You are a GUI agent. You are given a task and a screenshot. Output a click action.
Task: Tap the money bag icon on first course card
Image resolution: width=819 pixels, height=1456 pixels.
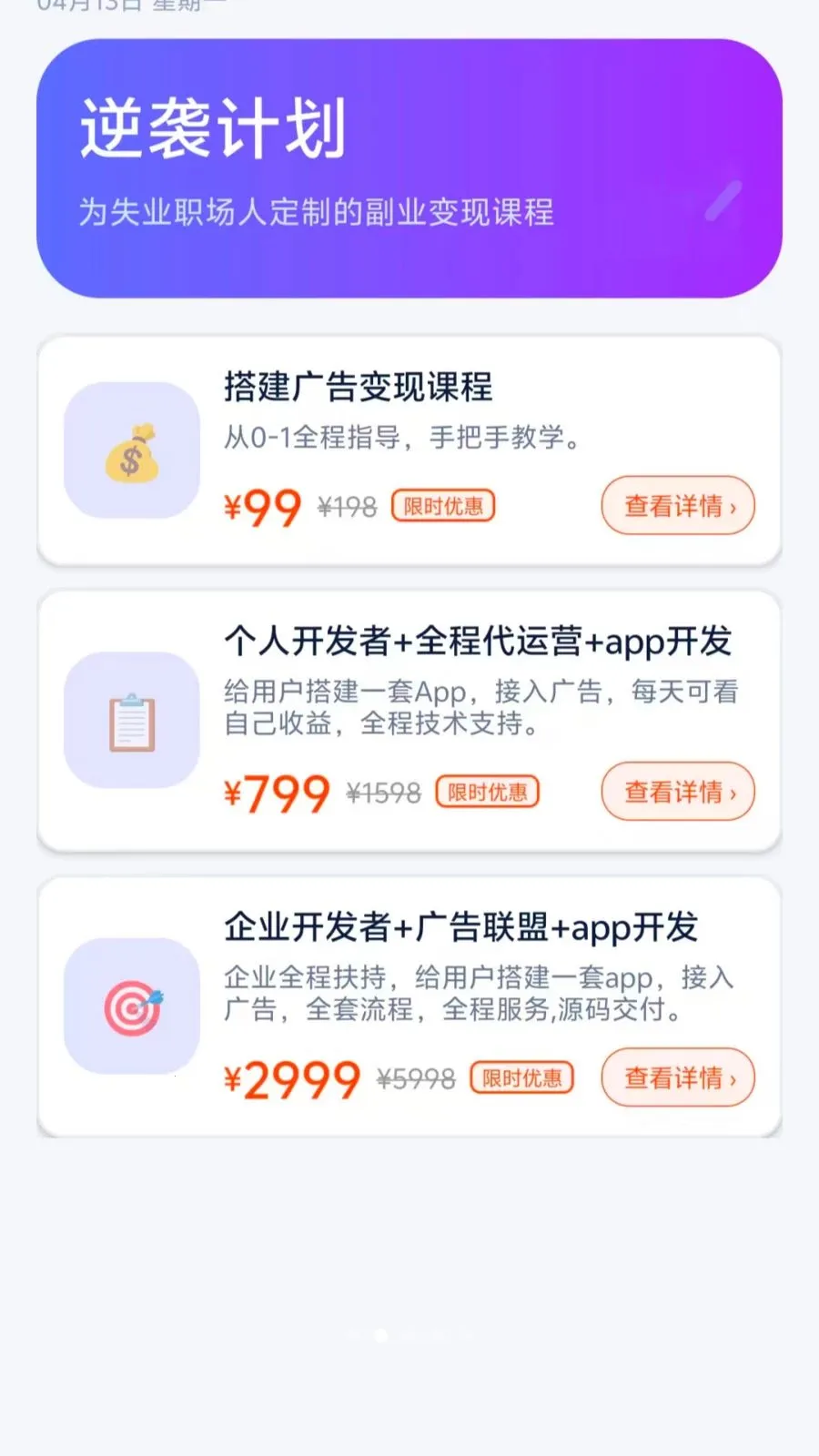click(132, 450)
